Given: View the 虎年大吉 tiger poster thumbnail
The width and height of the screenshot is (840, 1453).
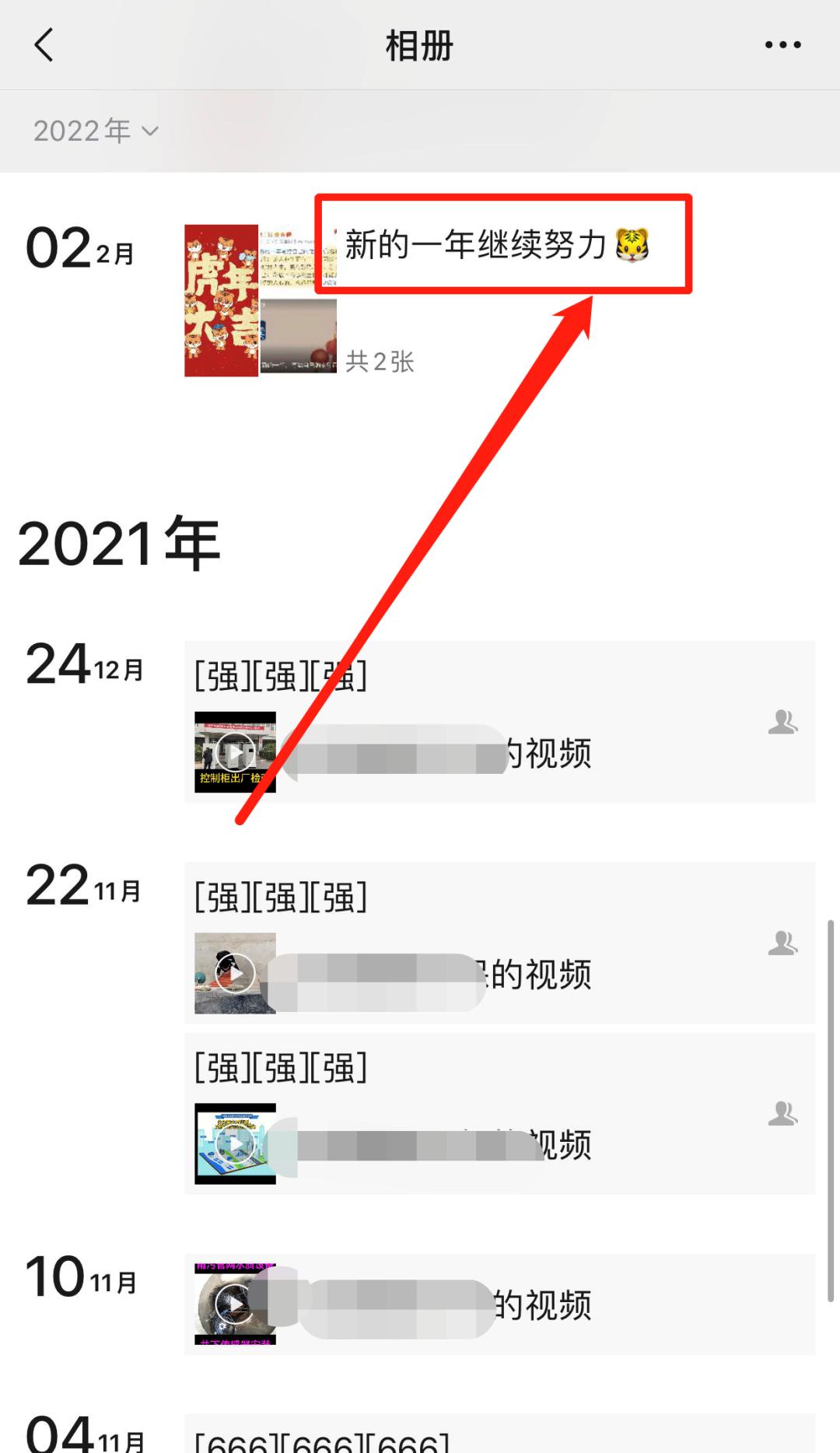Looking at the screenshot, I should (x=222, y=299).
